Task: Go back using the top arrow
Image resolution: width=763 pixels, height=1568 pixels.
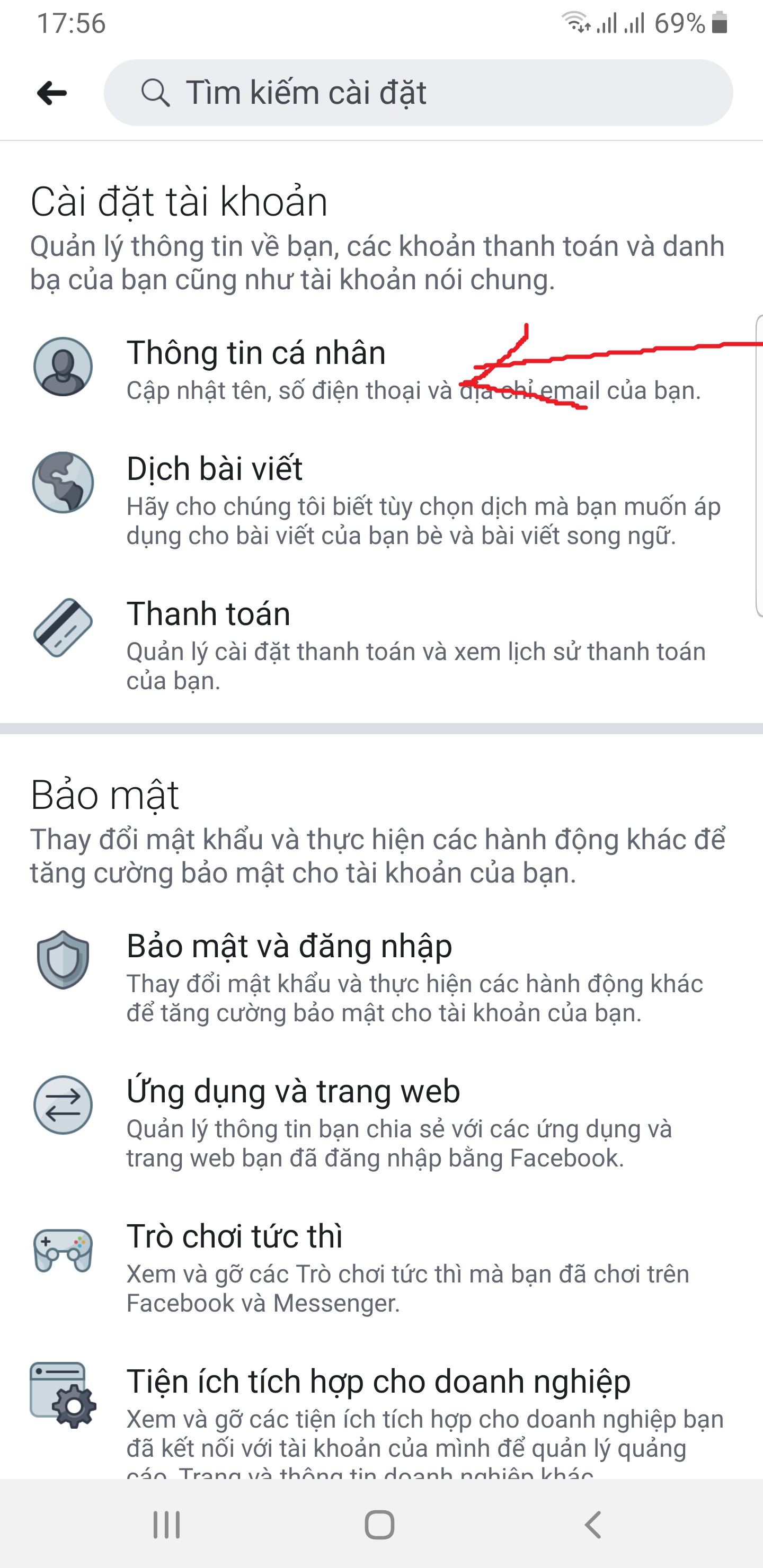Action: 52,93
